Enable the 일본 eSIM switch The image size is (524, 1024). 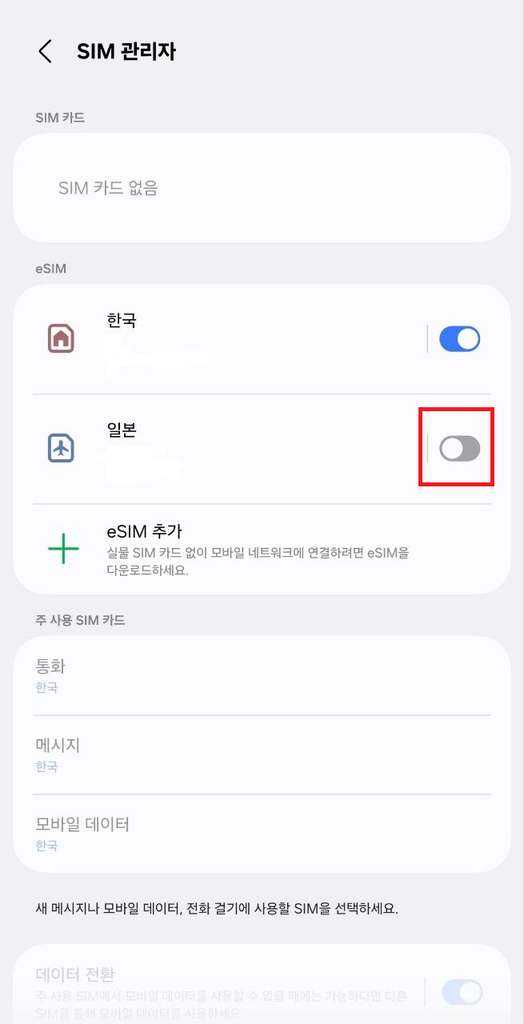[x=459, y=449]
